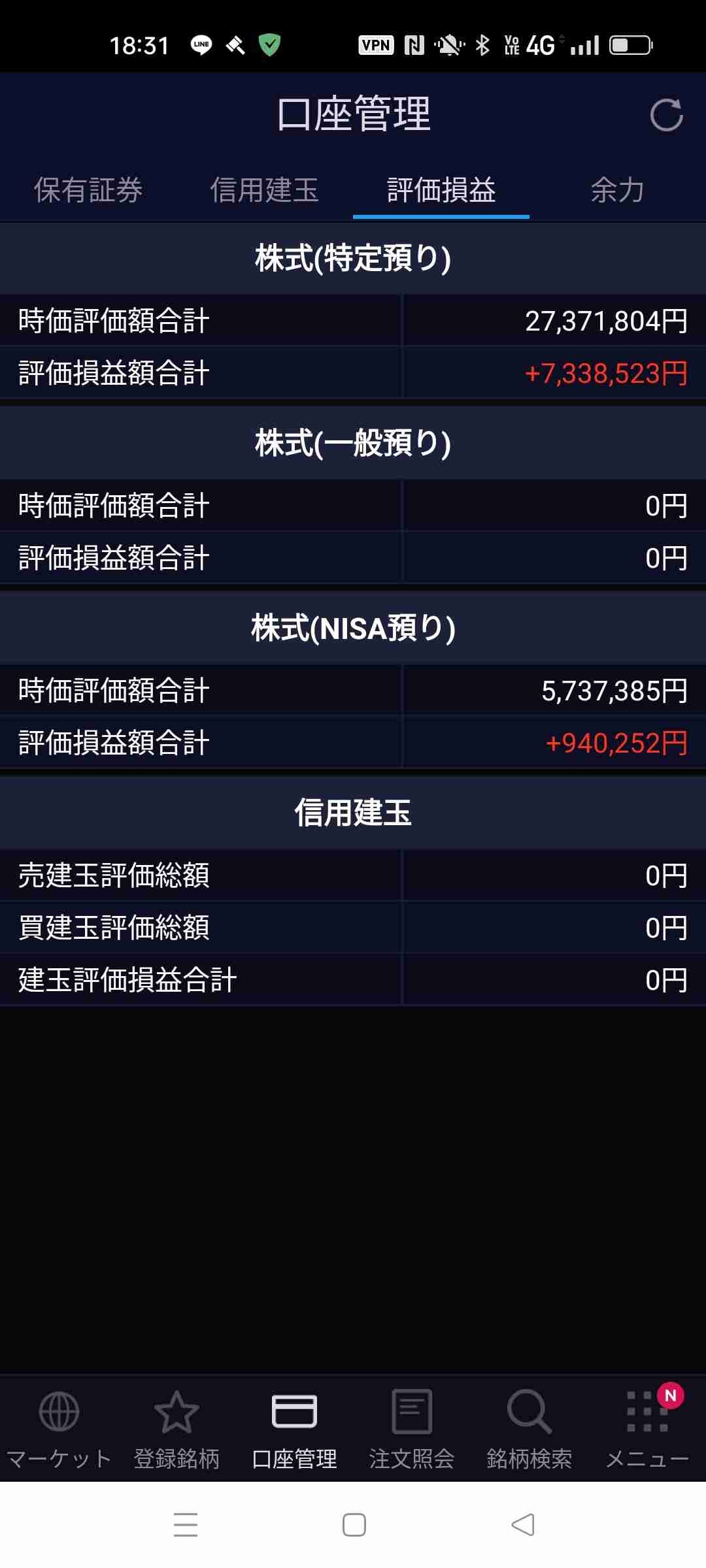The image size is (706, 1568).
Task: Go to マーケット in bottom navigation
Action: point(59,1429)
